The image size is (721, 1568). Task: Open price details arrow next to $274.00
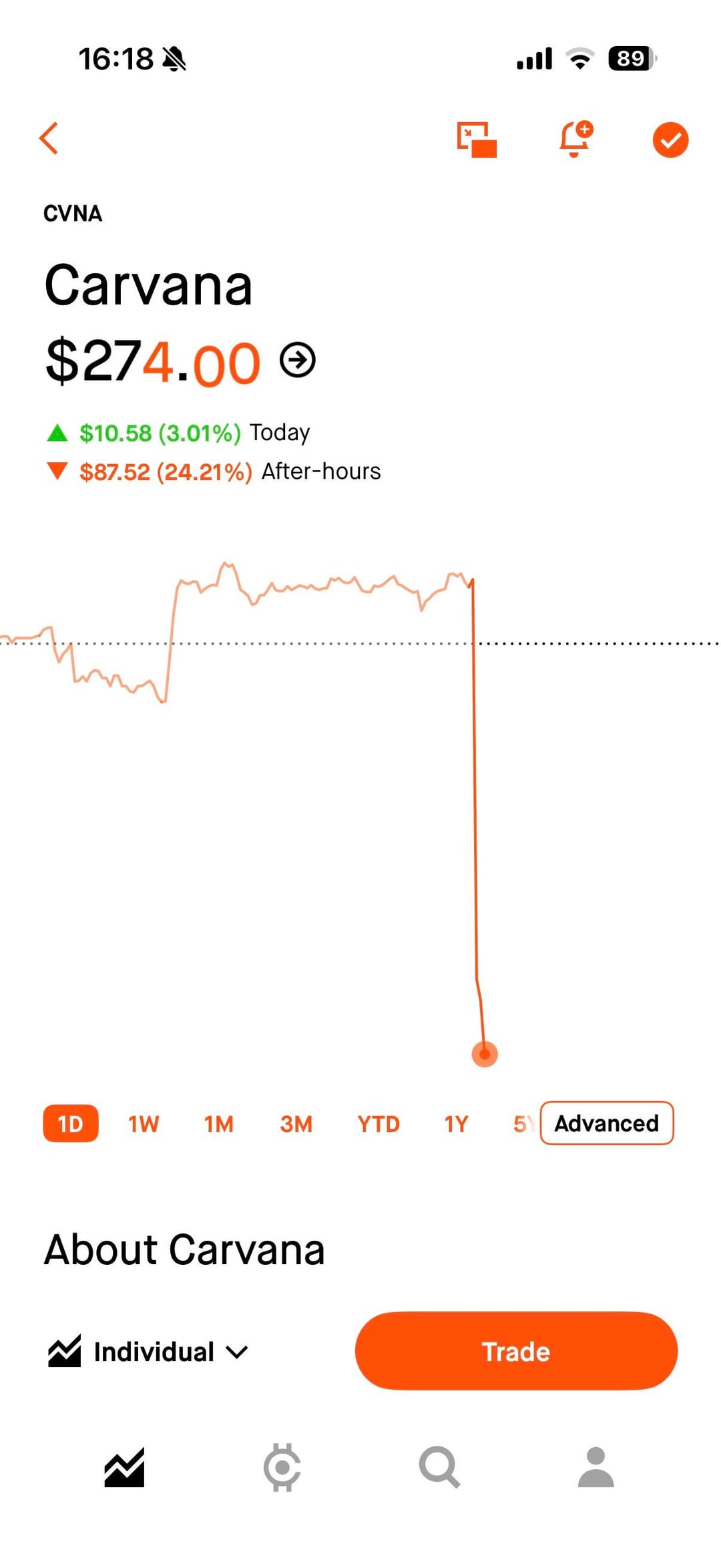pos(297,361)
